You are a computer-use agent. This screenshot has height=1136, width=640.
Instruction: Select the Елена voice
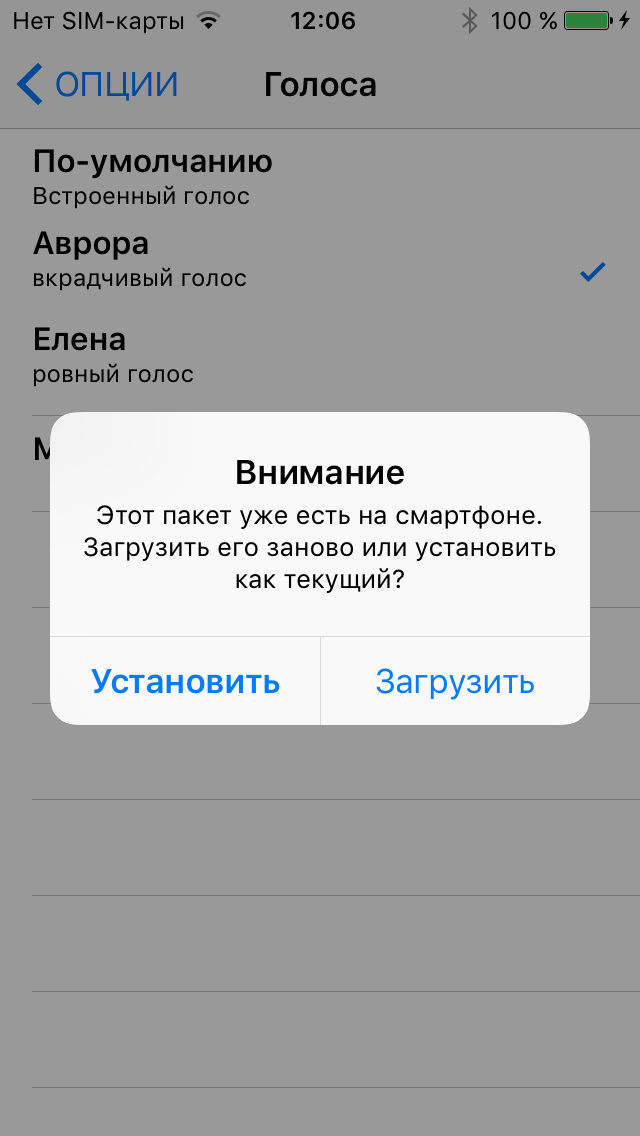coord(113,355)
